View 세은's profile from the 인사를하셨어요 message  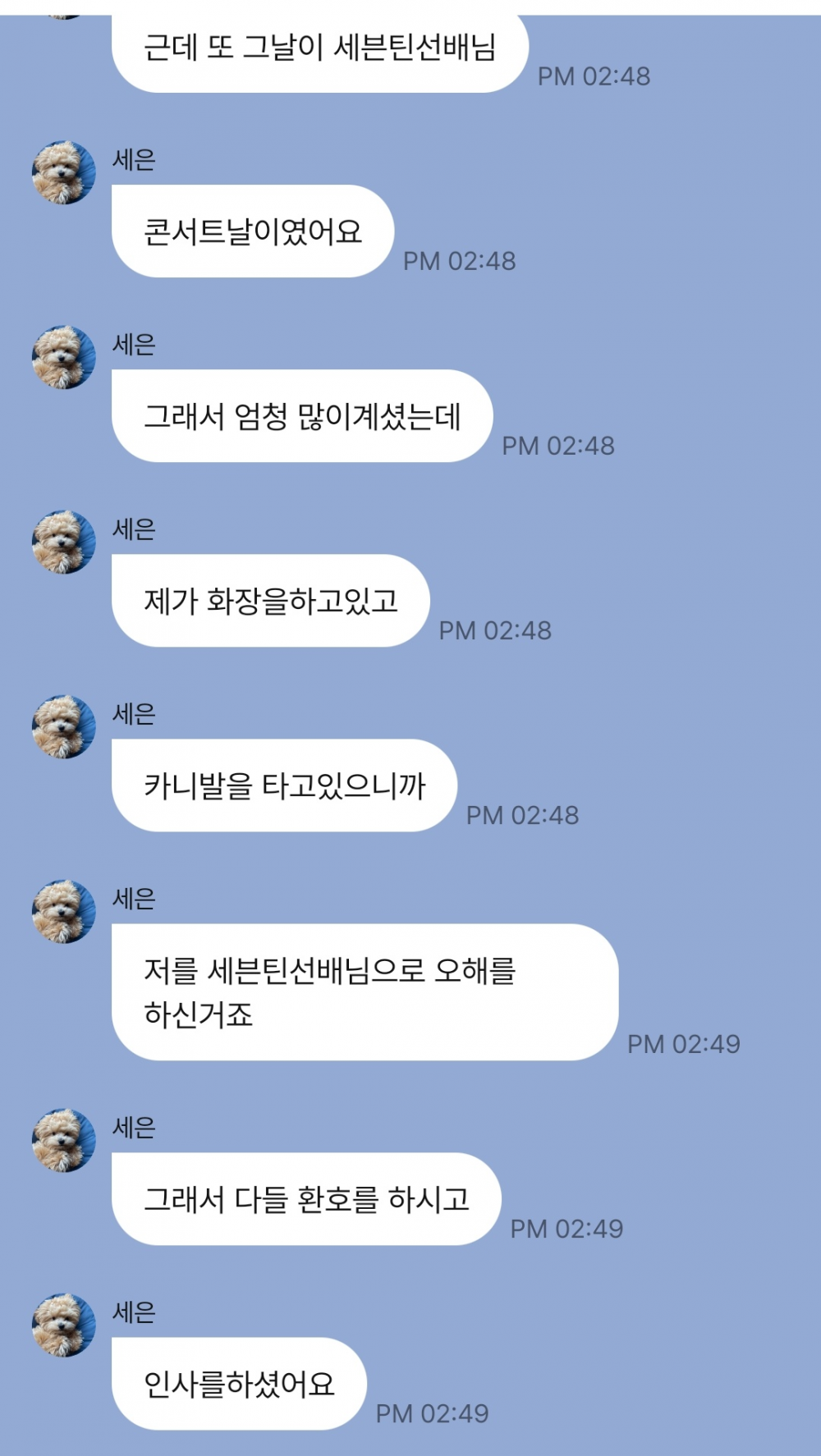click(63, 1325)
